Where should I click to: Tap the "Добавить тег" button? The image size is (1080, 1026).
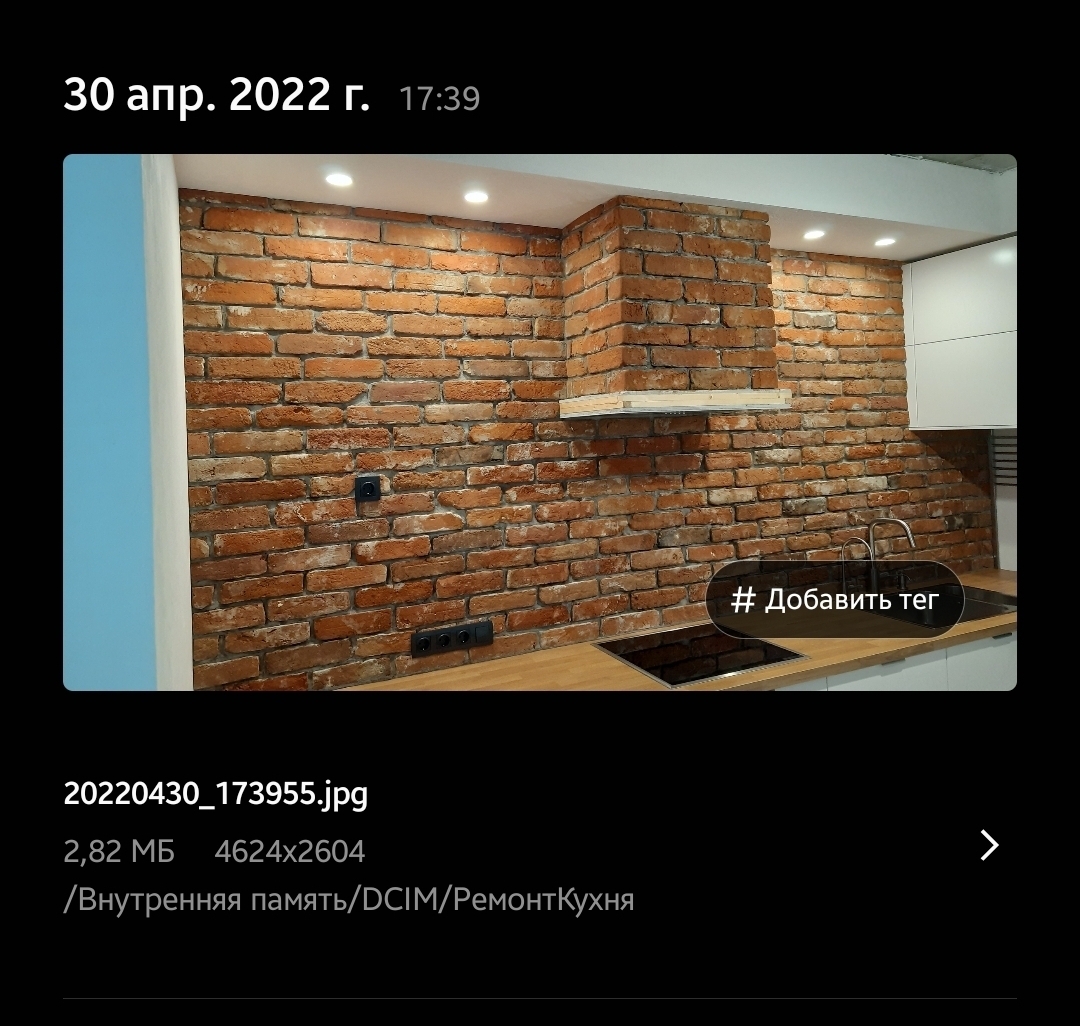coord(835,600)
